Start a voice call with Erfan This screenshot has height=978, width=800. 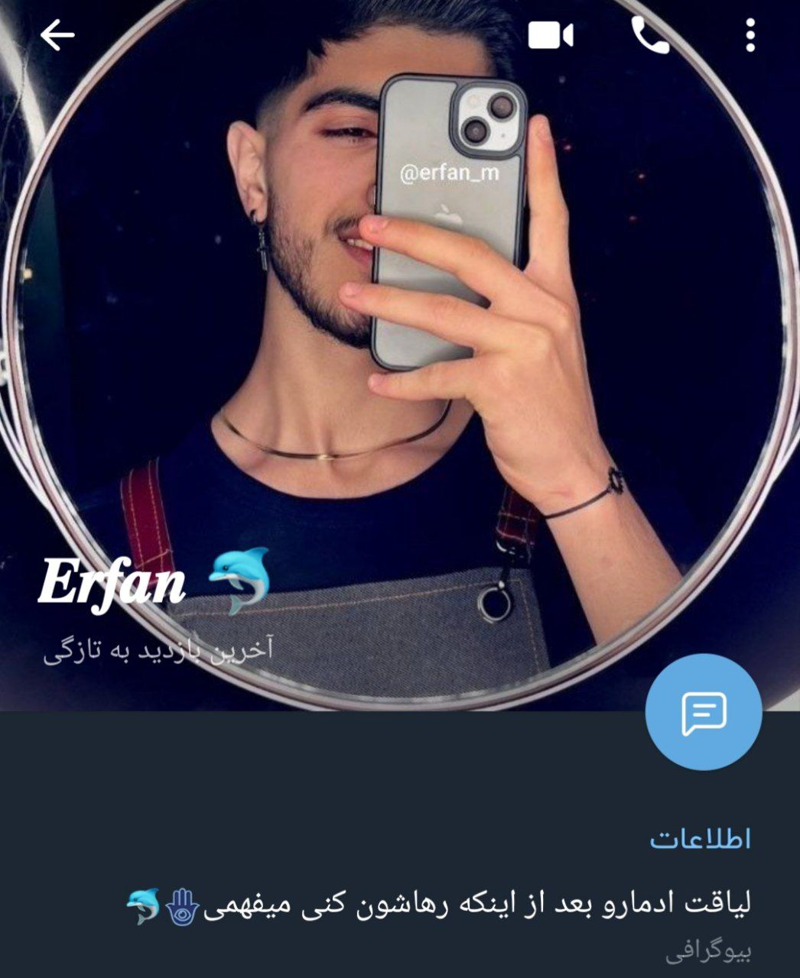click(x=650, y=36)
